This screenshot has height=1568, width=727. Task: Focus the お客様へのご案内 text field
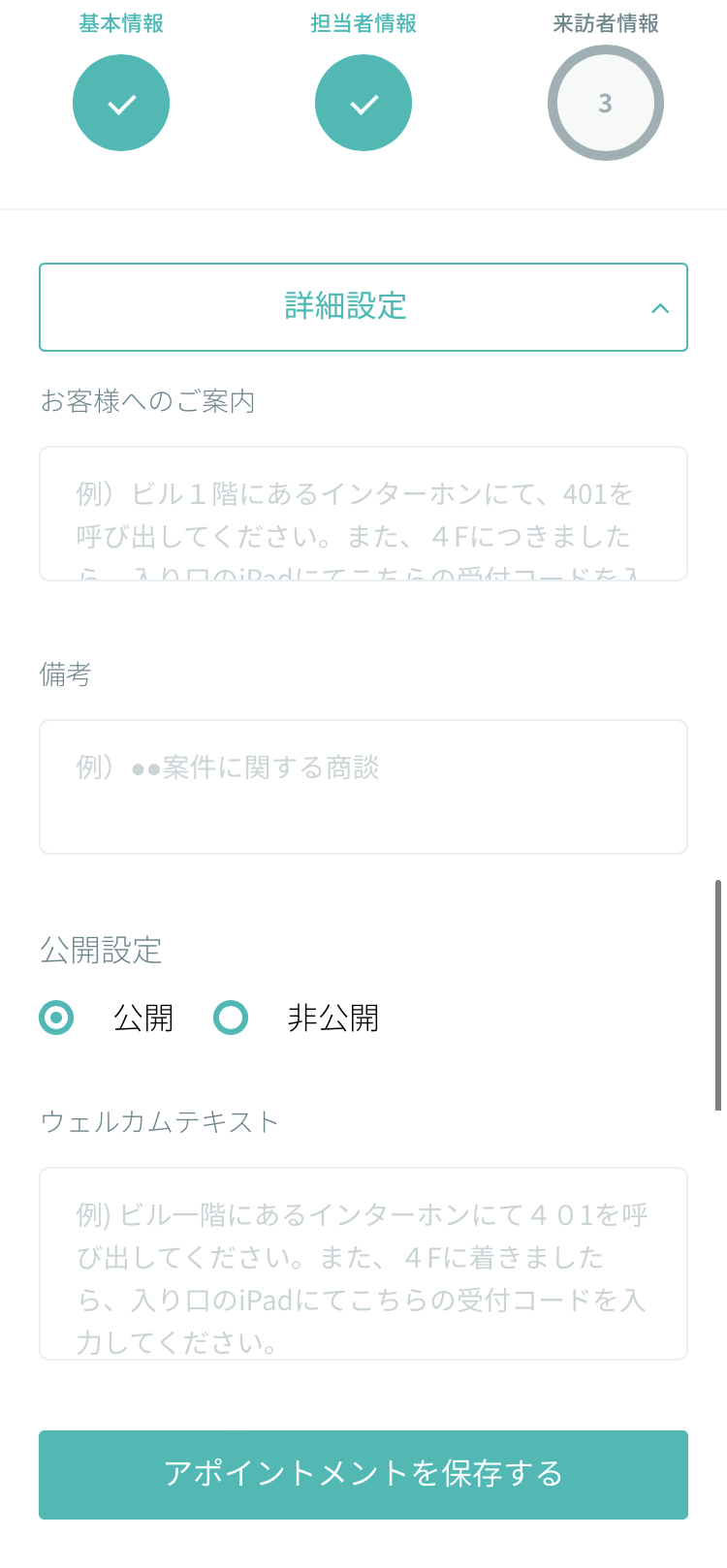tap(363, 514)
